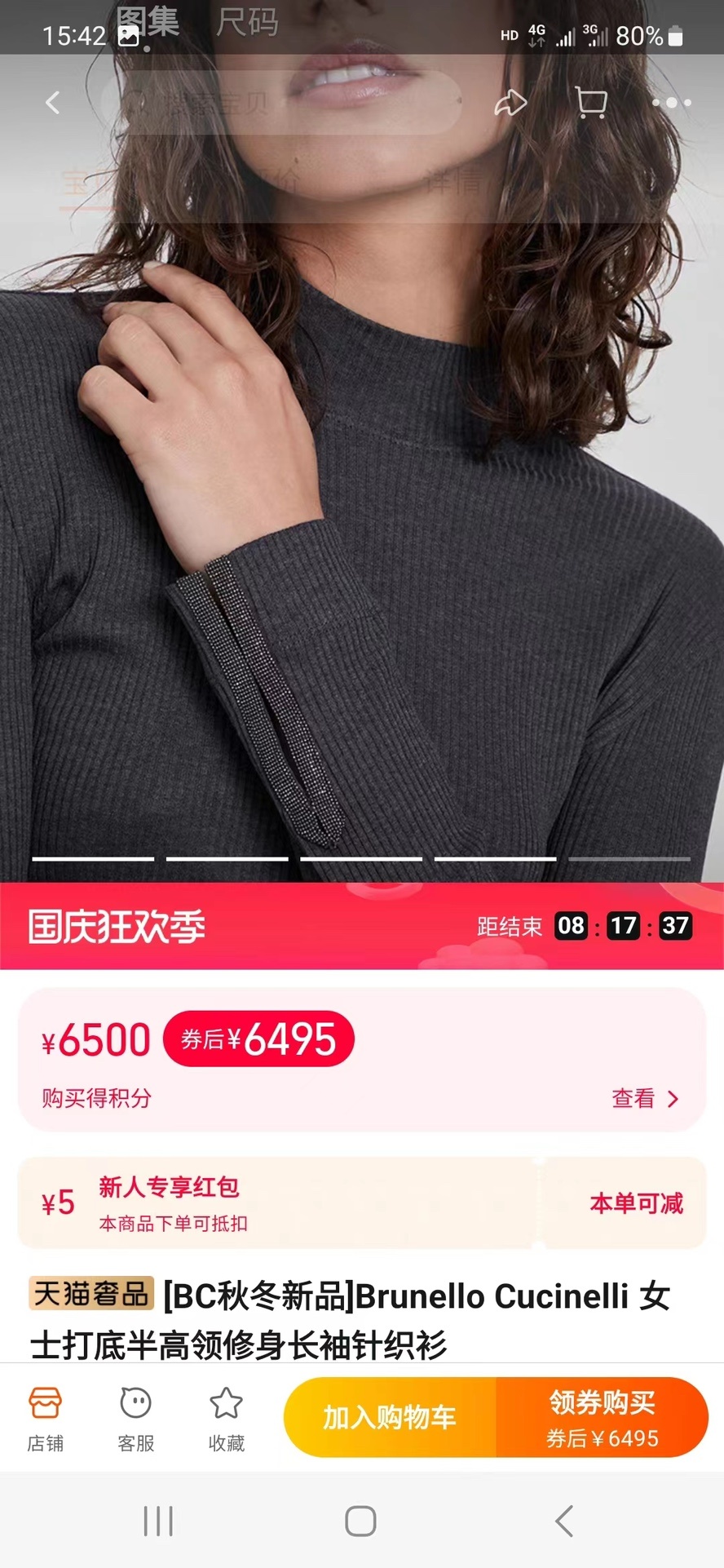Share this product

tap(511, 103)
